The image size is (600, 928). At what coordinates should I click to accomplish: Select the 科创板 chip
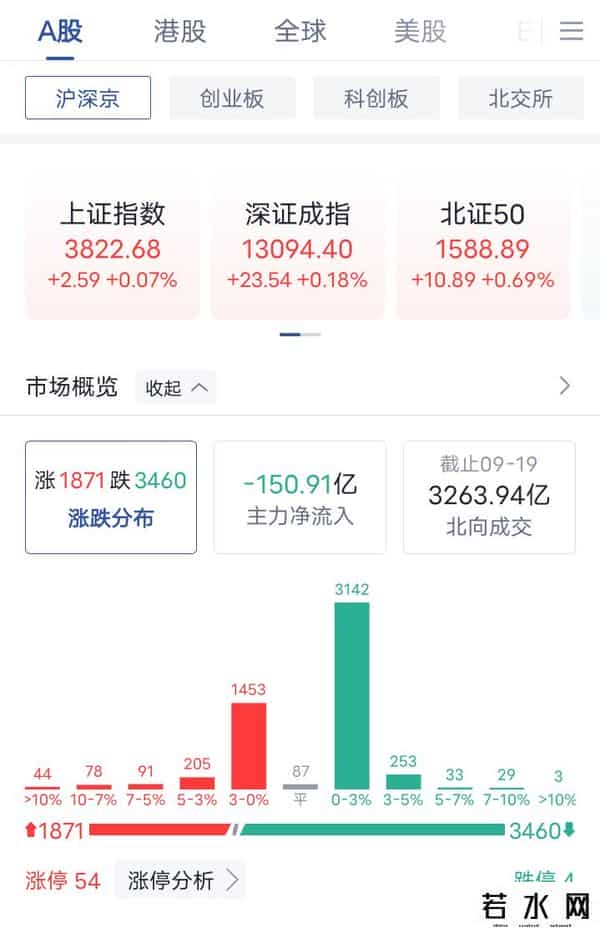(x=376, y=98)
